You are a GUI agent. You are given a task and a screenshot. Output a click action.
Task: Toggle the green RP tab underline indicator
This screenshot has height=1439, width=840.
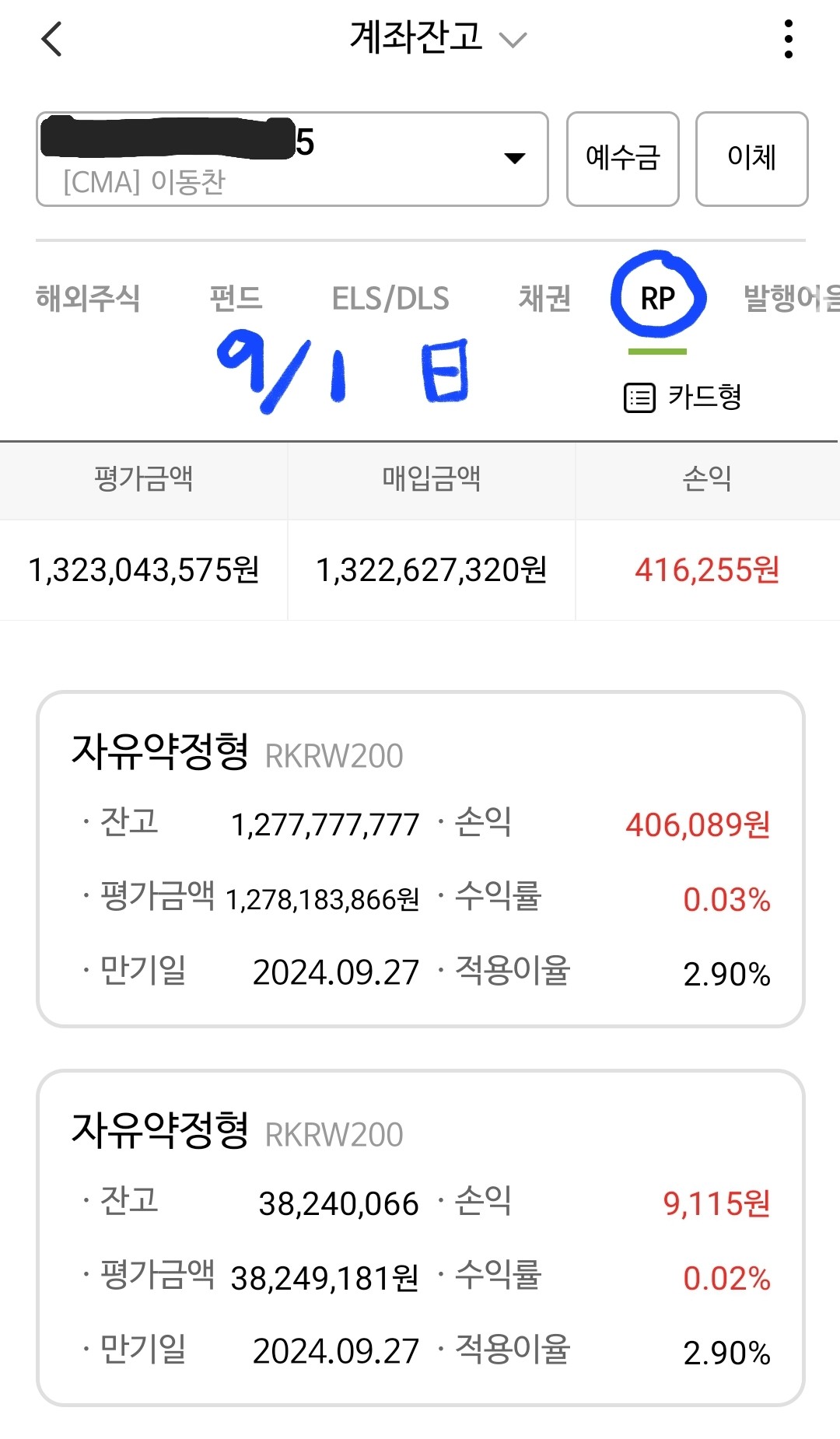click(659, 352)
